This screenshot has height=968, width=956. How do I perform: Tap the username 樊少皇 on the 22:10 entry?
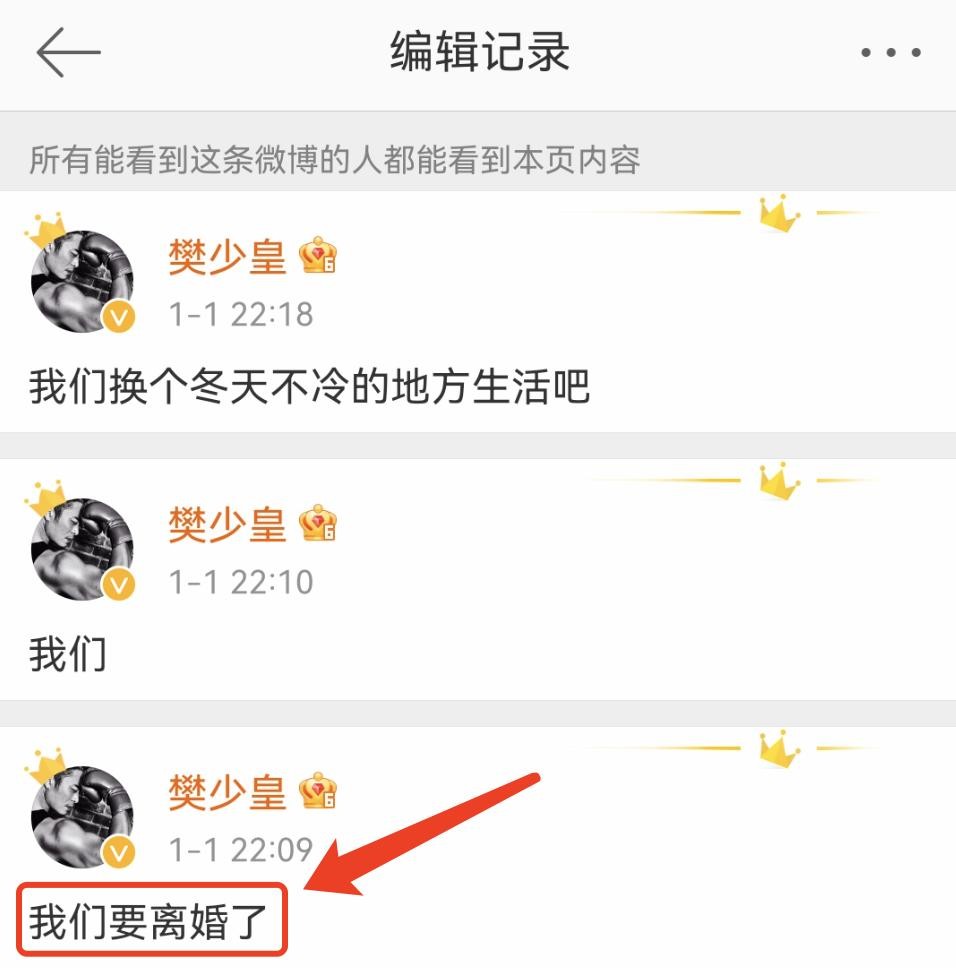(227, 525)
